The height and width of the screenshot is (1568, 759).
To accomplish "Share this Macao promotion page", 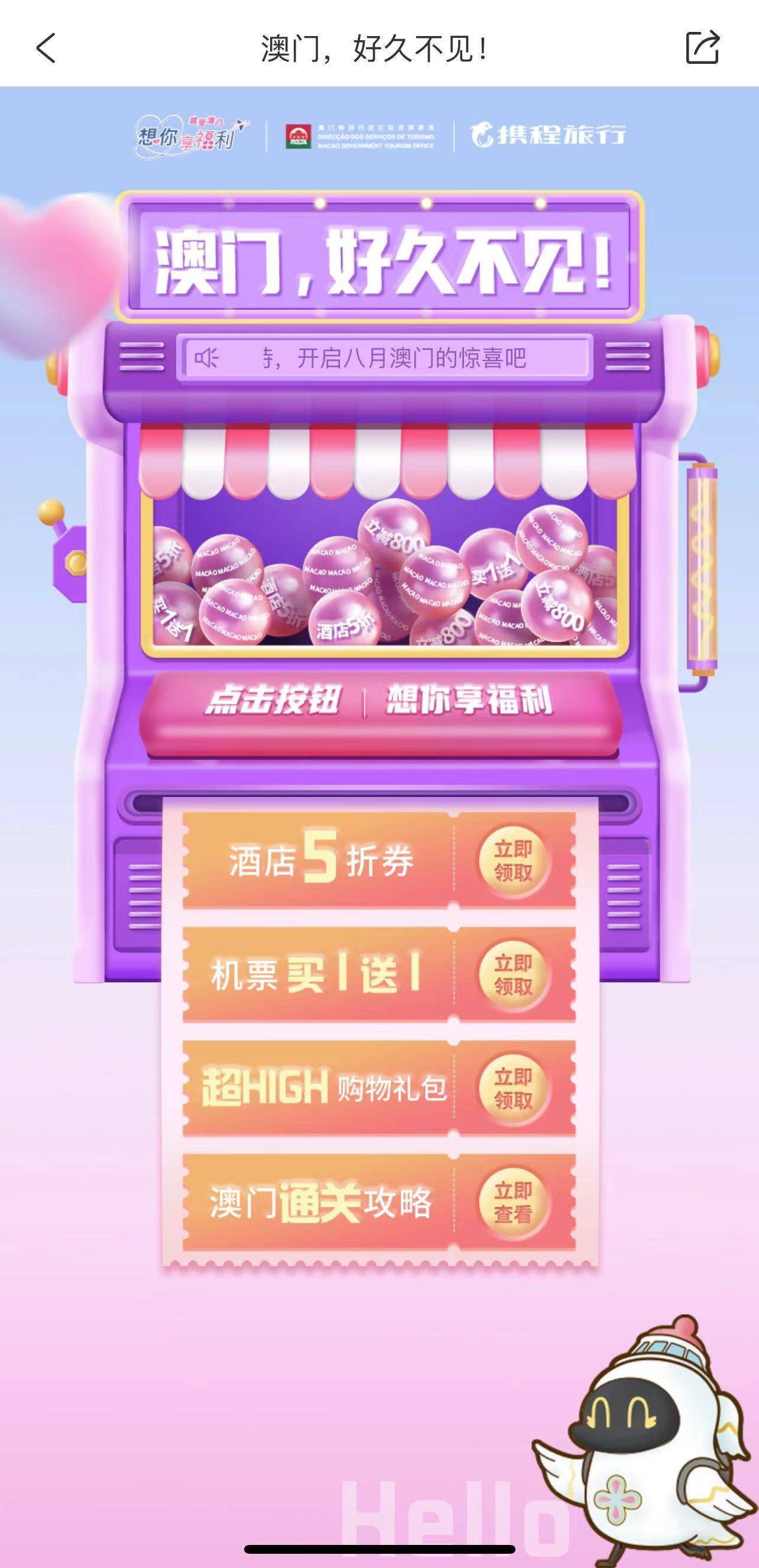I will 702,47.
